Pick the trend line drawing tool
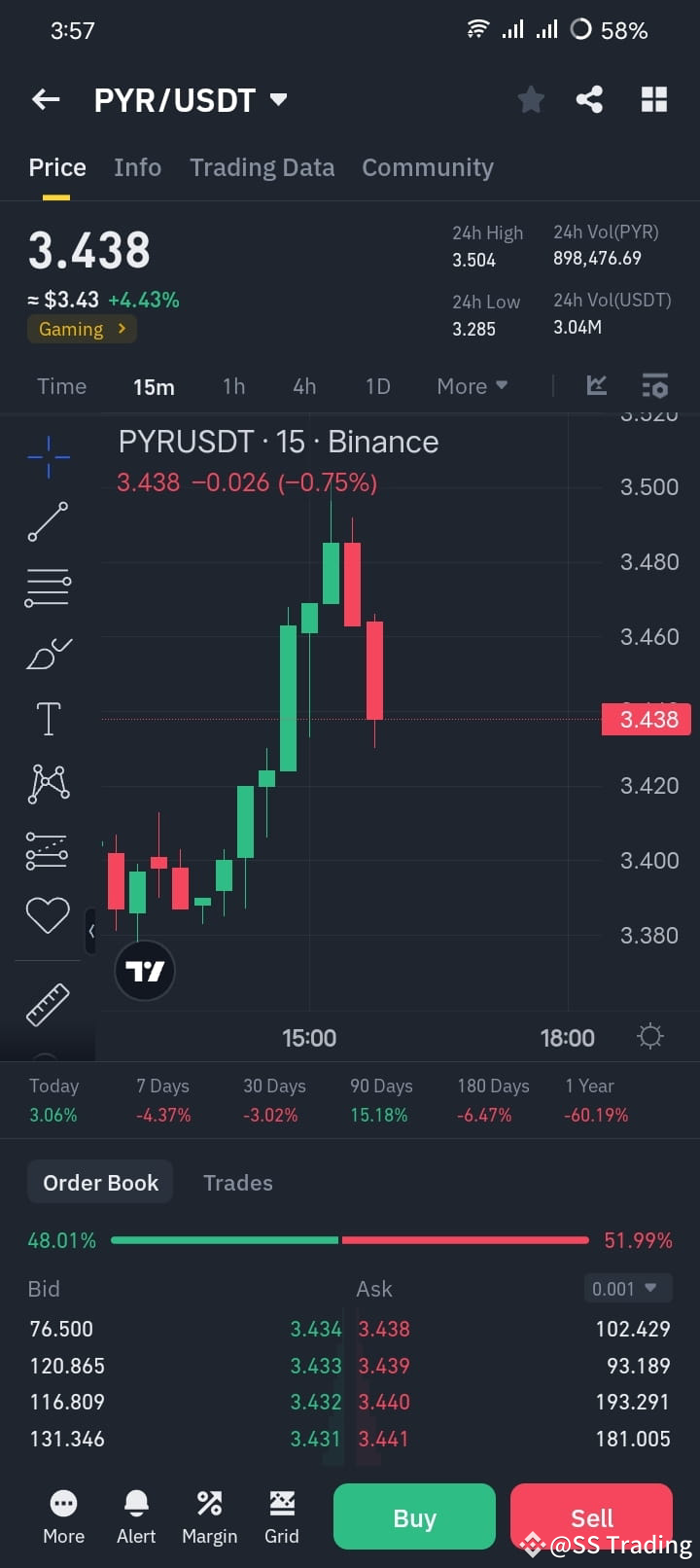 tap(48, 521)
